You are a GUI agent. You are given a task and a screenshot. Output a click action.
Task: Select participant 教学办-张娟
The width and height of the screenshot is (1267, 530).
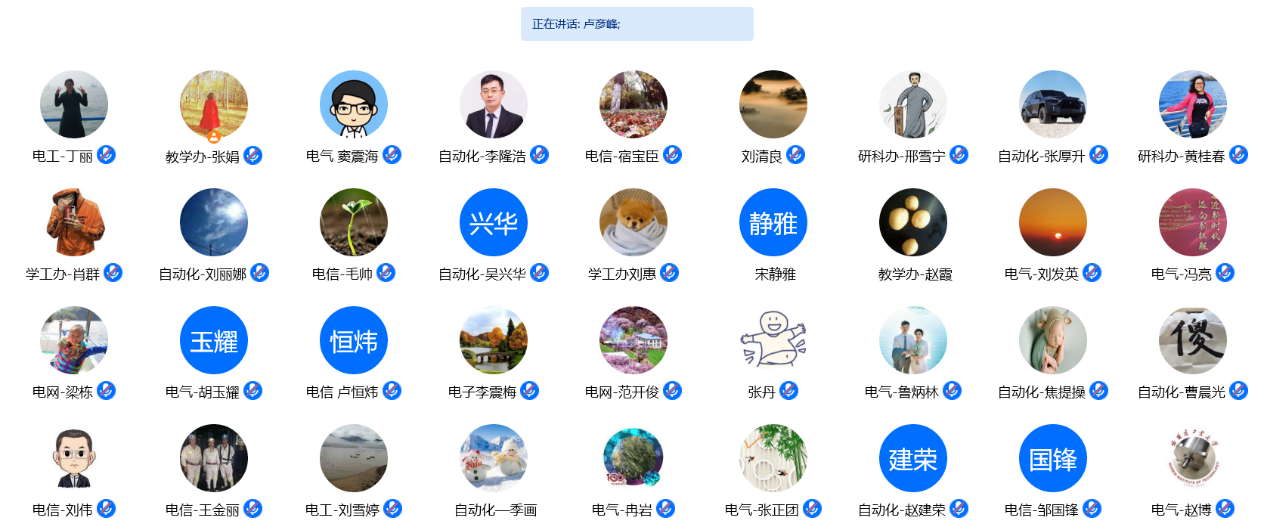click(213, 104)
